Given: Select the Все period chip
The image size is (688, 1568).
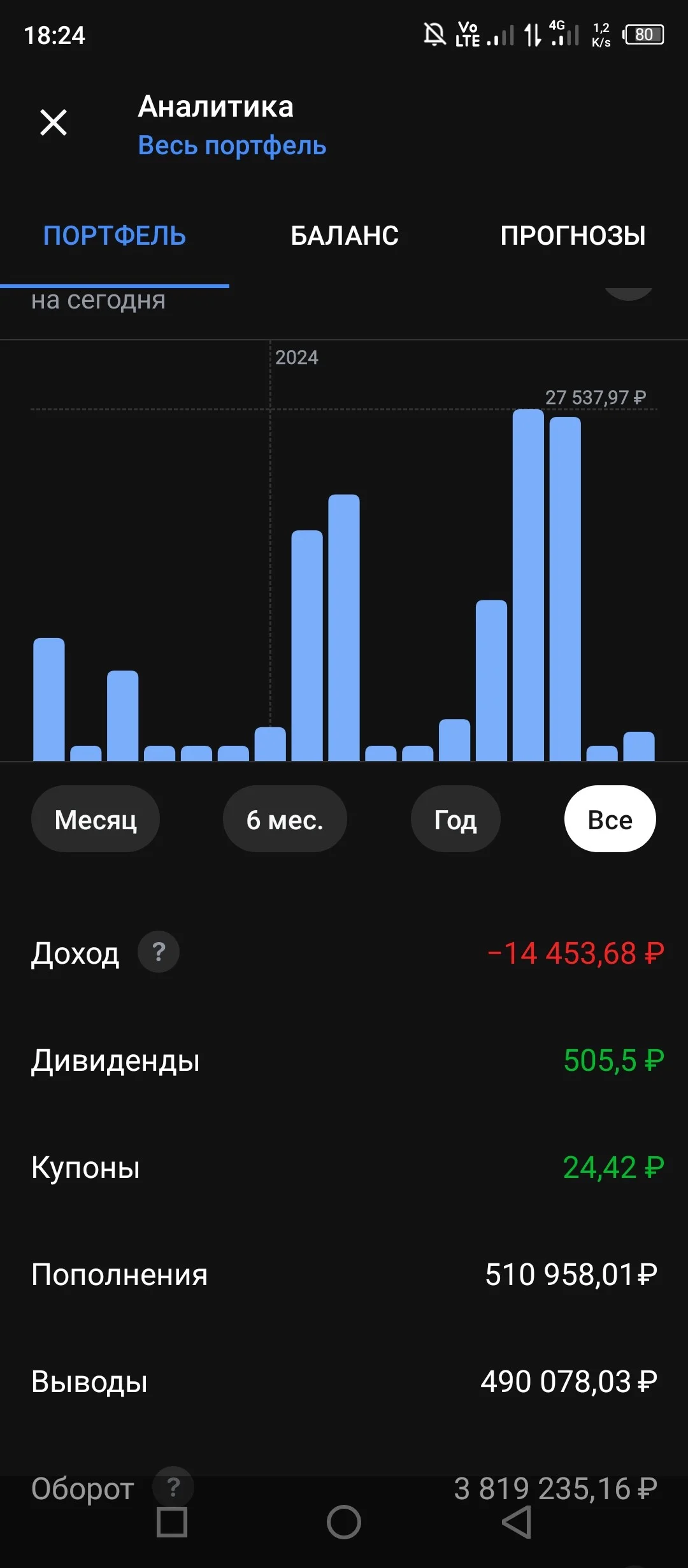Looking at the screenshot, I should tap(610, 819).
